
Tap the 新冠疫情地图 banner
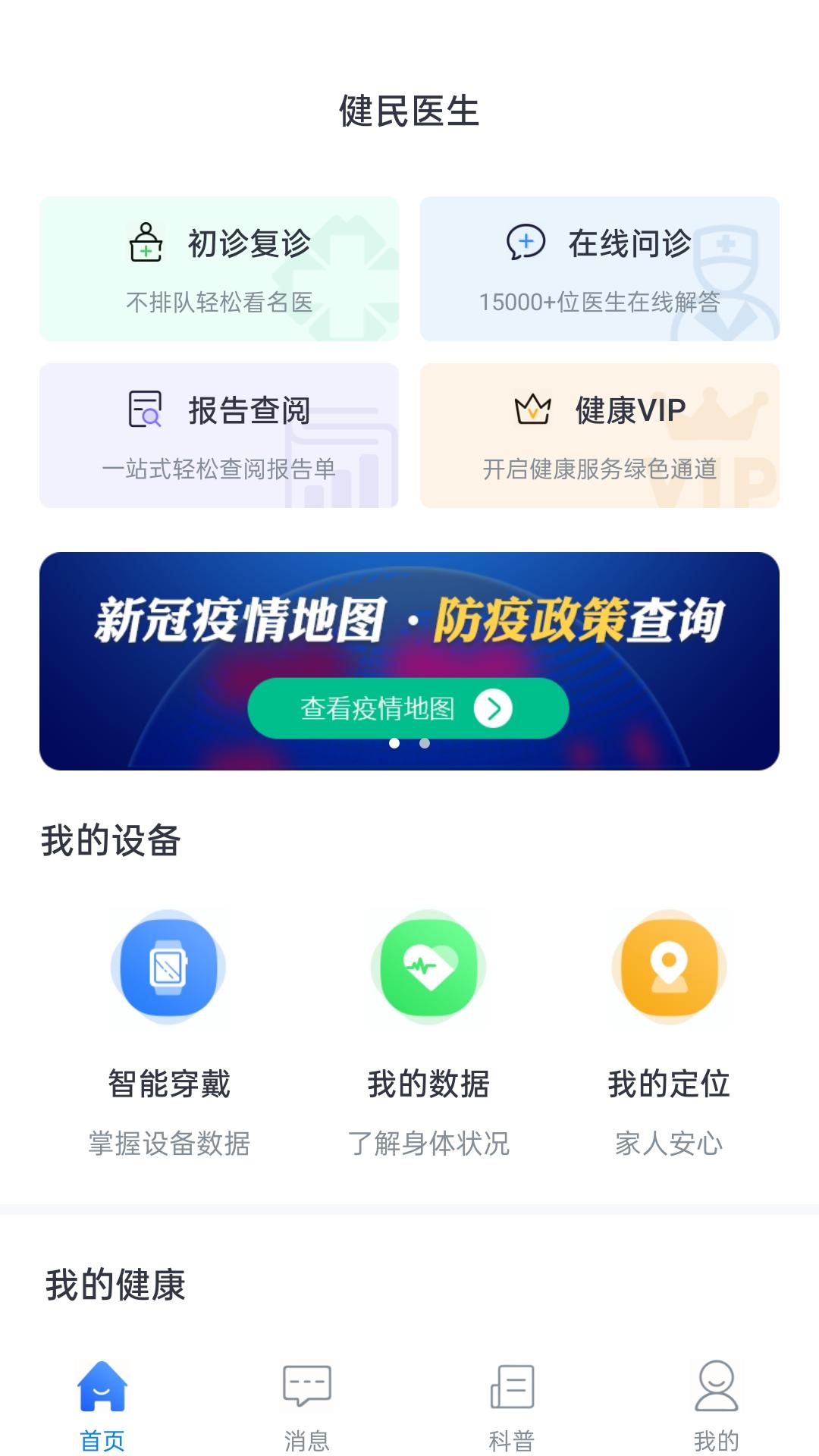click(x=409, y=618)
